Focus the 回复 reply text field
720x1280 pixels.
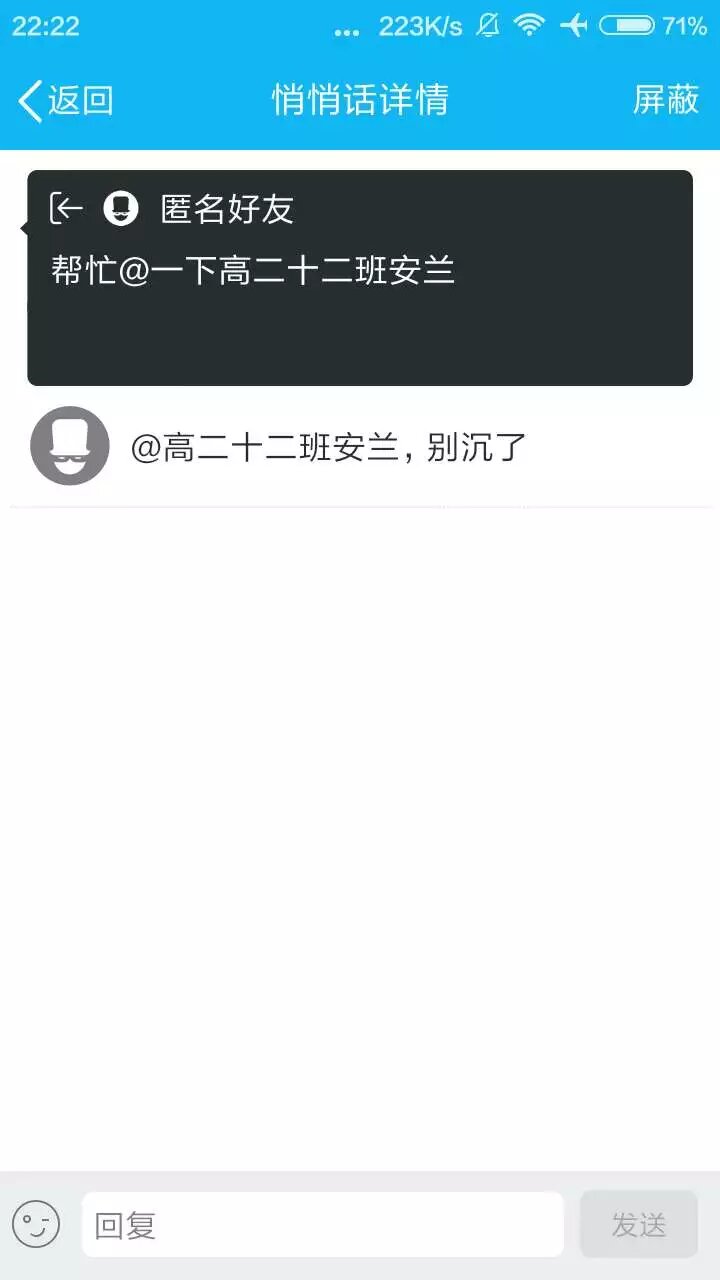click(322, 1224)
